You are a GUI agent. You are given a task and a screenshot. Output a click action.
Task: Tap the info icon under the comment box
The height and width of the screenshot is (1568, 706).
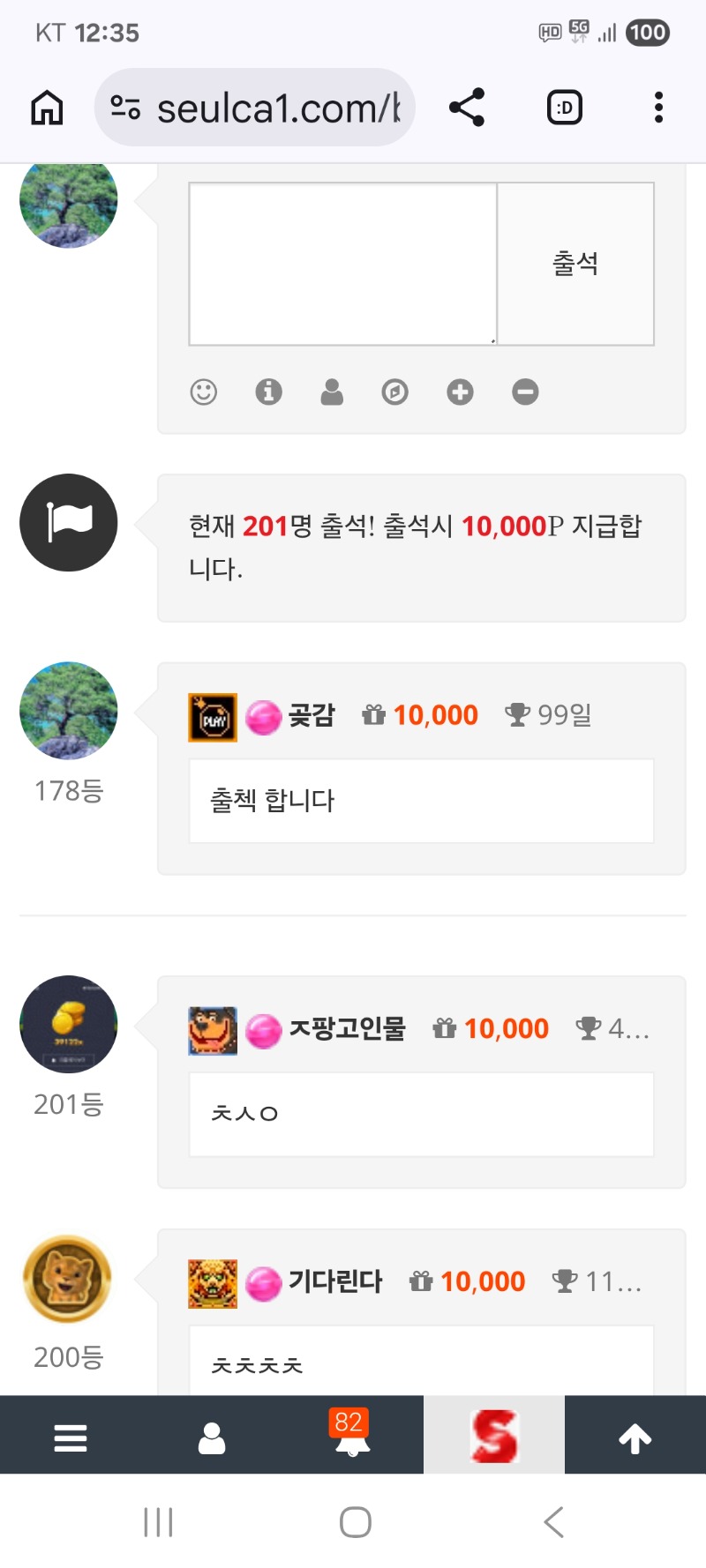tap(268, 392)
